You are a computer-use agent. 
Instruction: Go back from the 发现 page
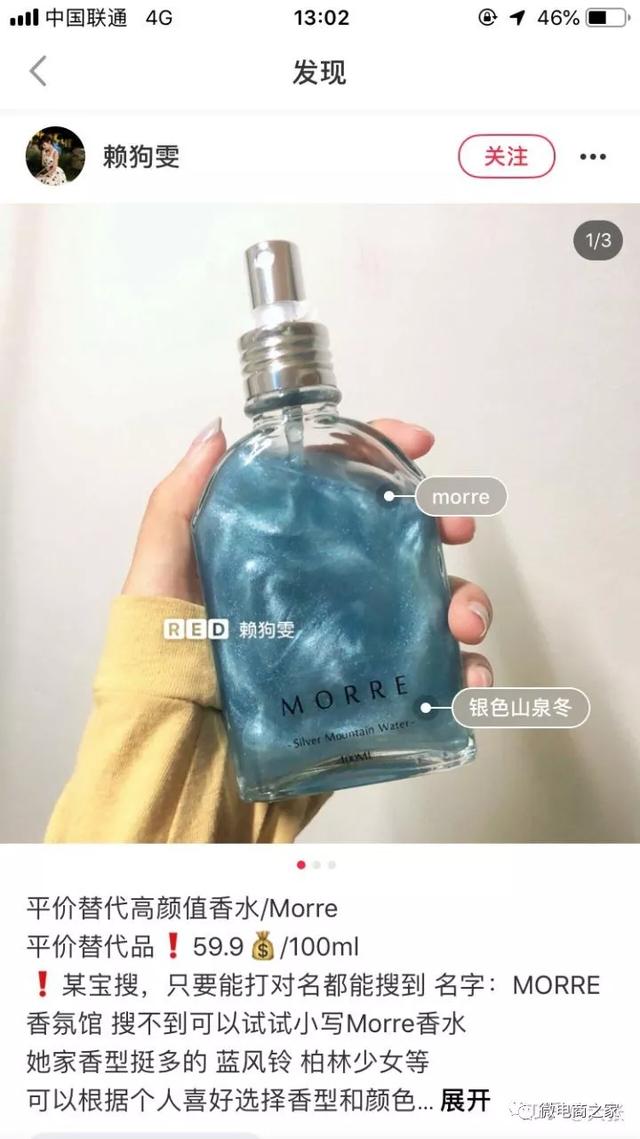(x=38, y=72)
